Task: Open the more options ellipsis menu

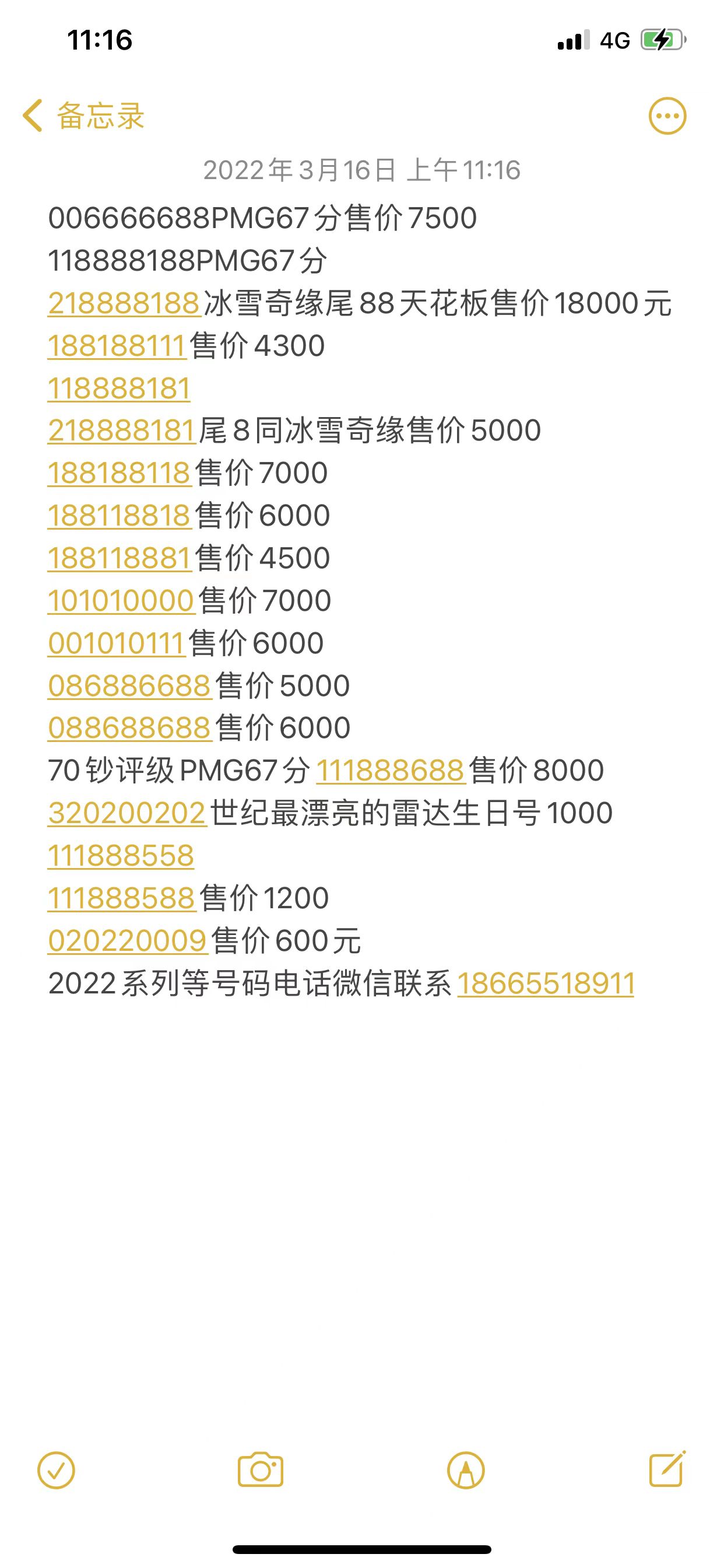Action: 667,116
